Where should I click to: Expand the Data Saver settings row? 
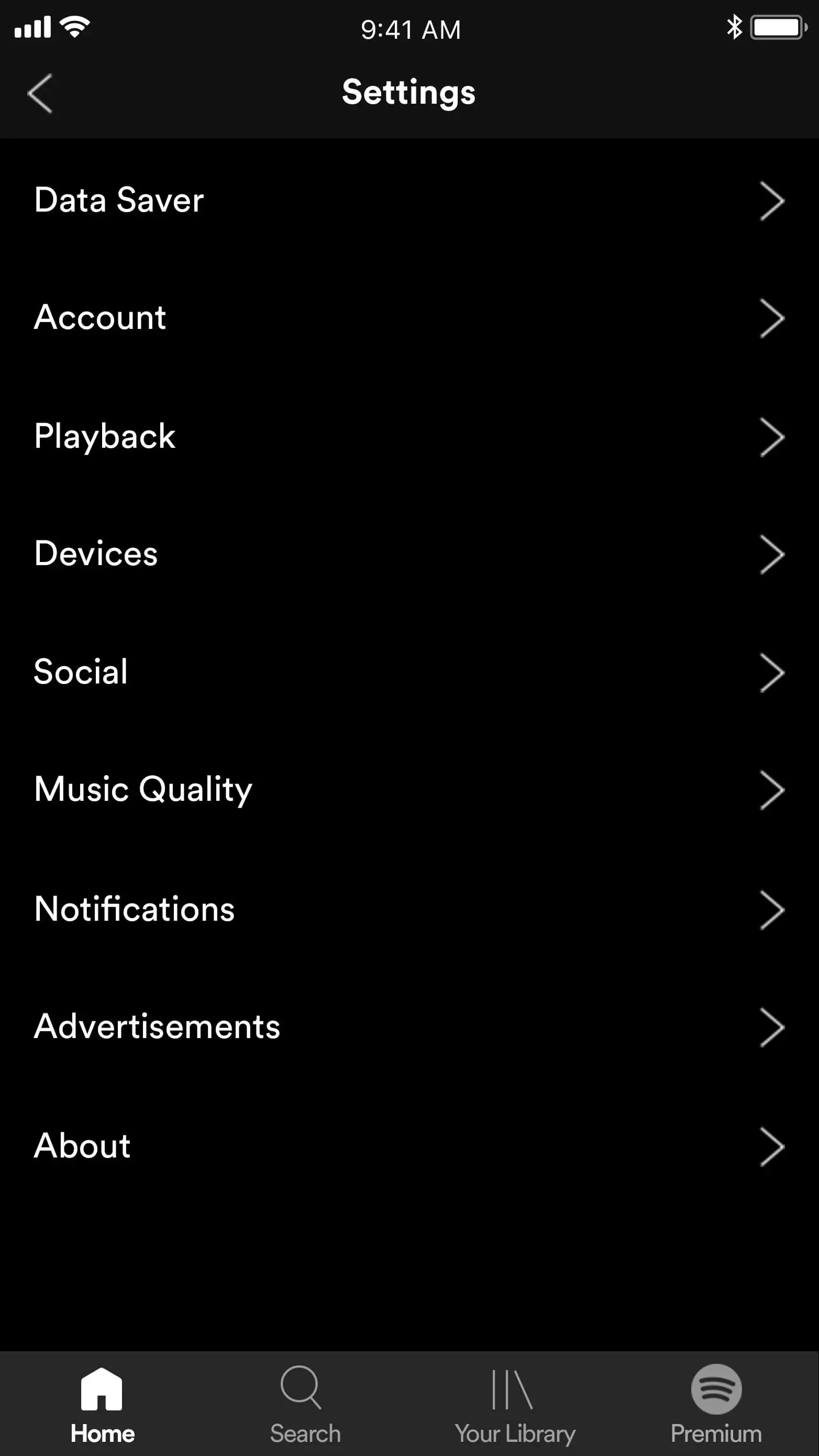773,201
